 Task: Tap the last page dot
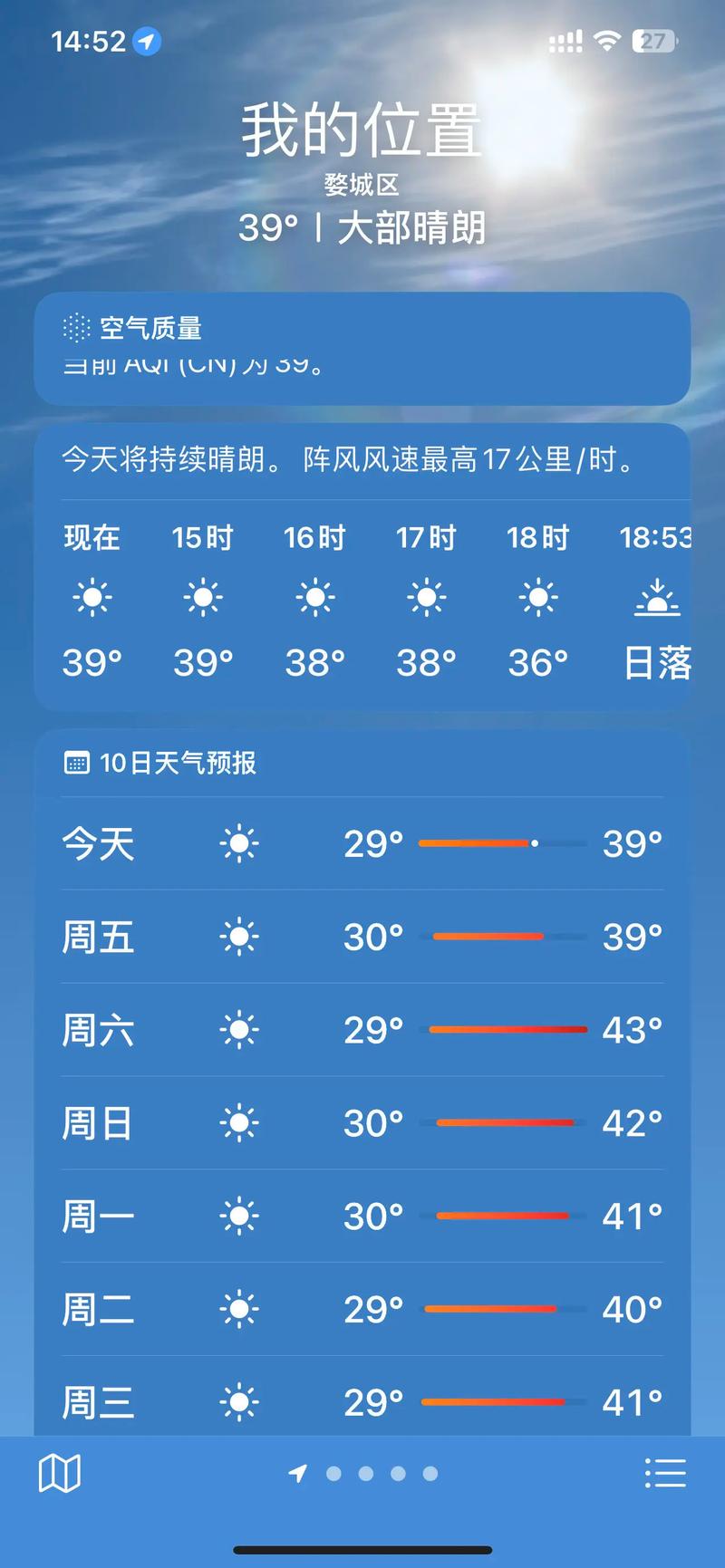[x=431, y=1474]
